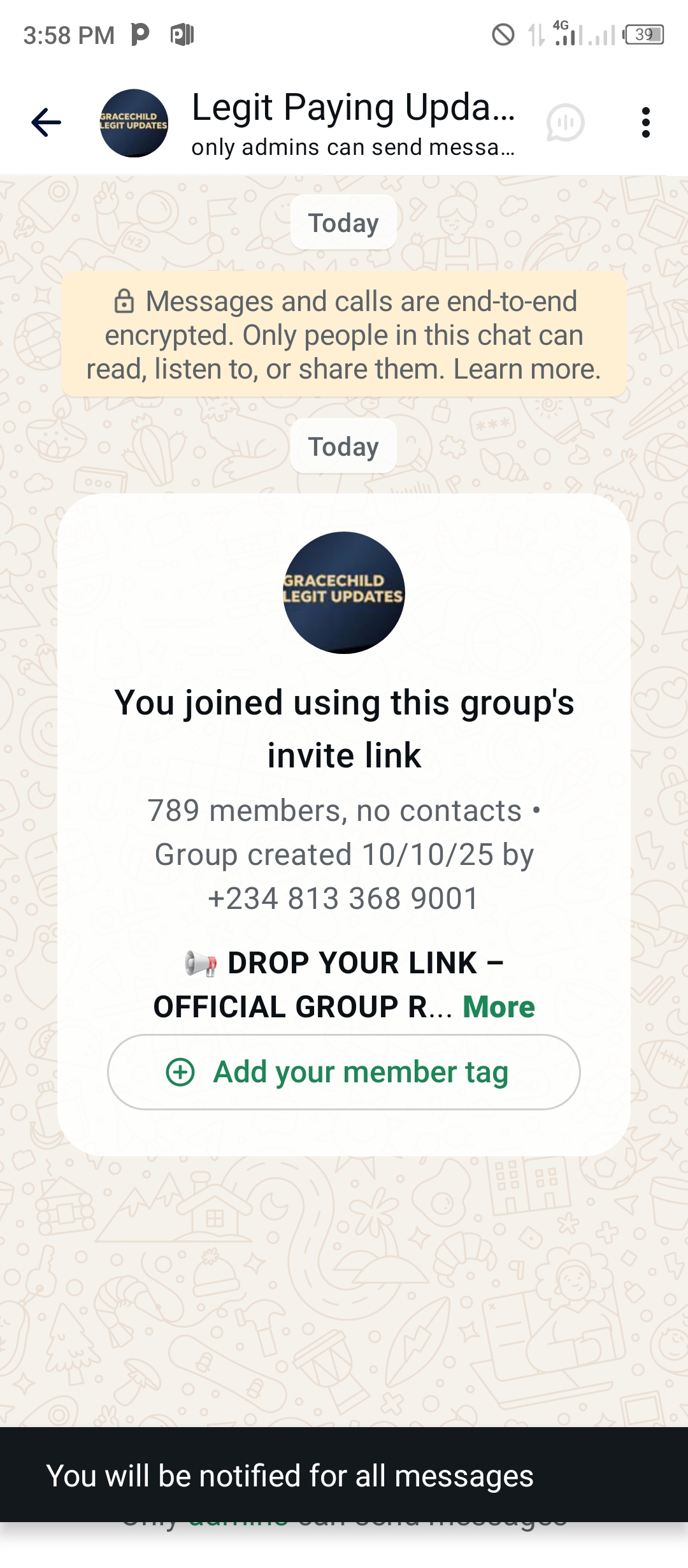This screenshot has height=1568, width=688.
Task: Open the three-dot overflow menu
Action: click(645, 122)
